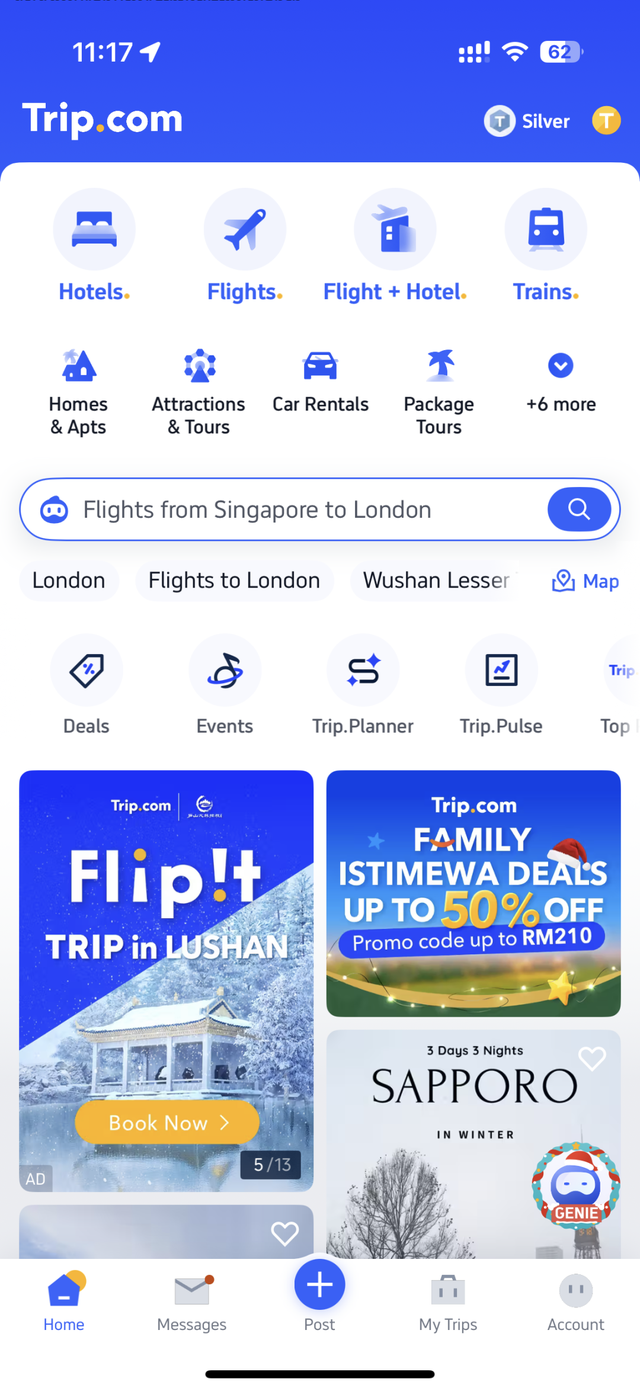The image size is (640, 1391).
Task: Go to Trains booking
Action: pyautogui.click(x=545, y=246)
